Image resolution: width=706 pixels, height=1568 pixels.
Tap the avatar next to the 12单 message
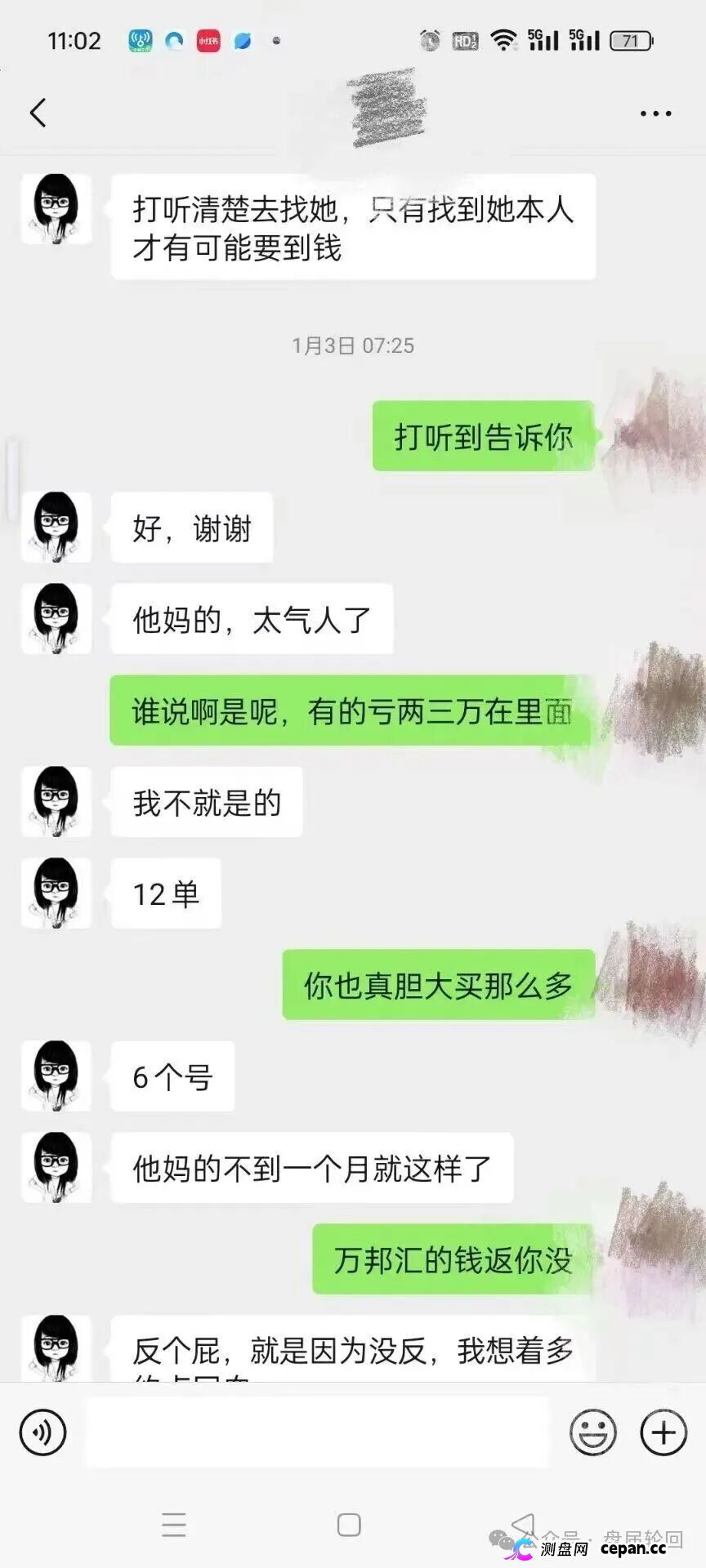pyautogui.click(x=56, y=893)
